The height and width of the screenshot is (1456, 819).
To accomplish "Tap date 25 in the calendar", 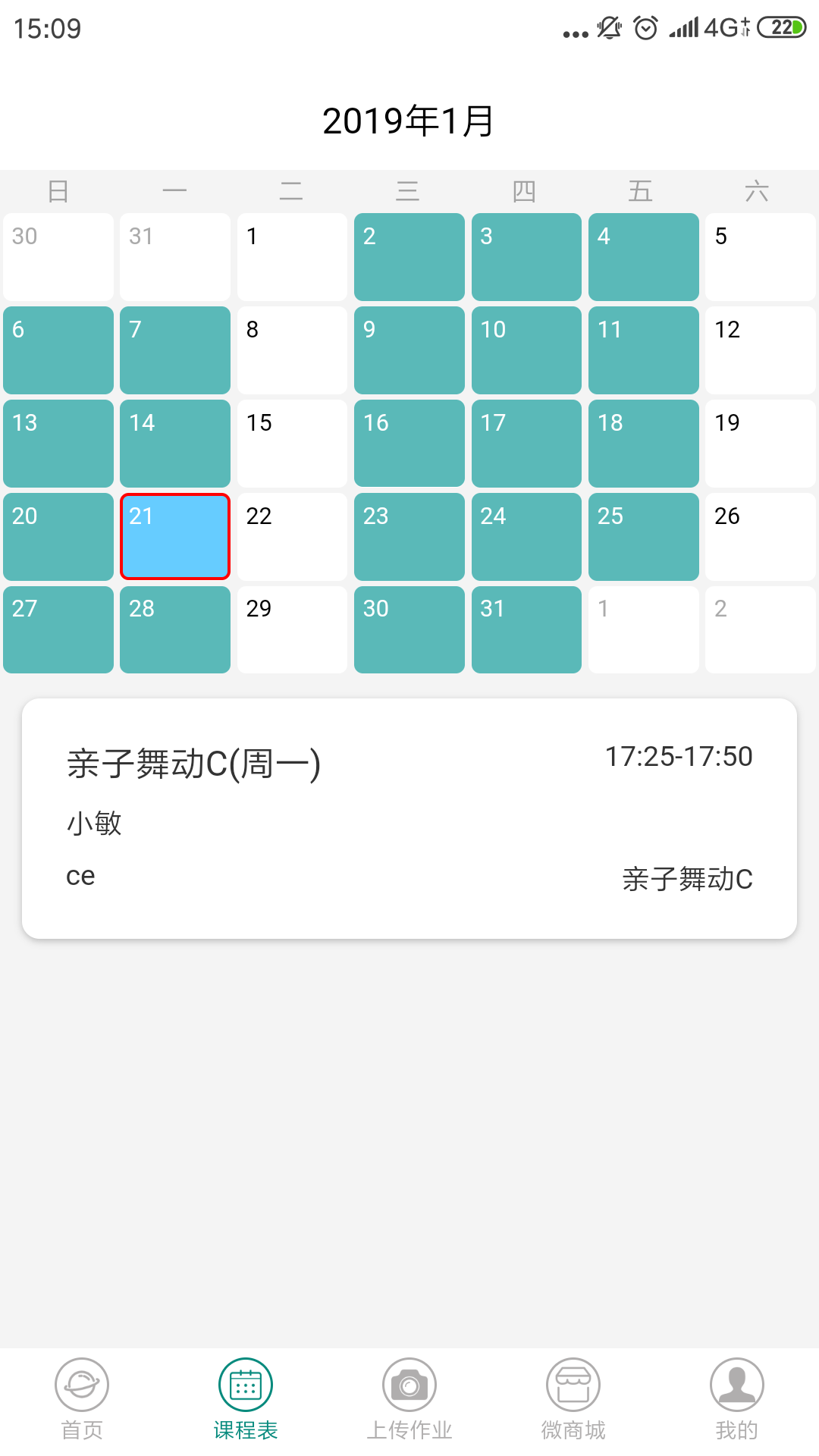I will tap(643, 537).
